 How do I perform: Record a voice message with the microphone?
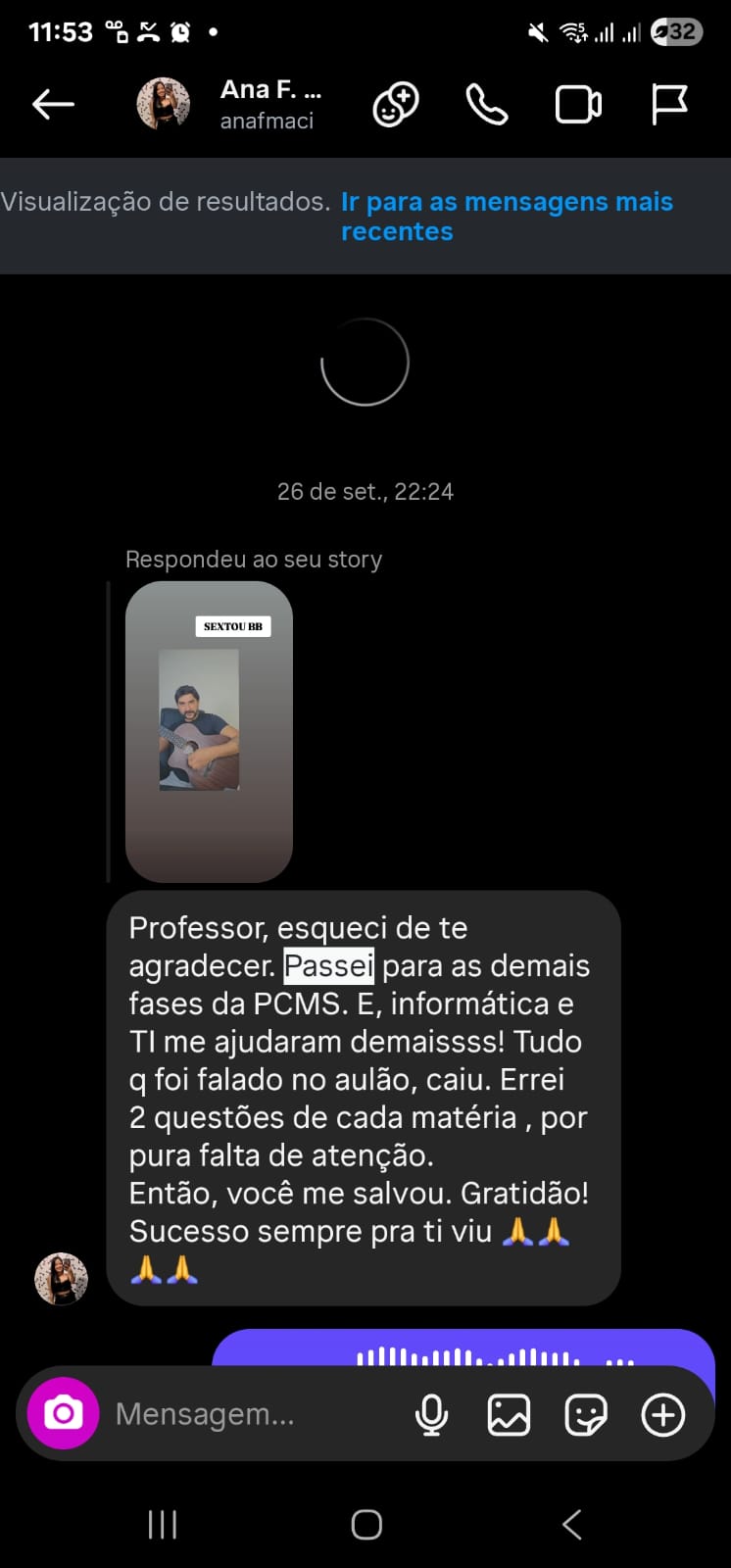coord(431,1414)
